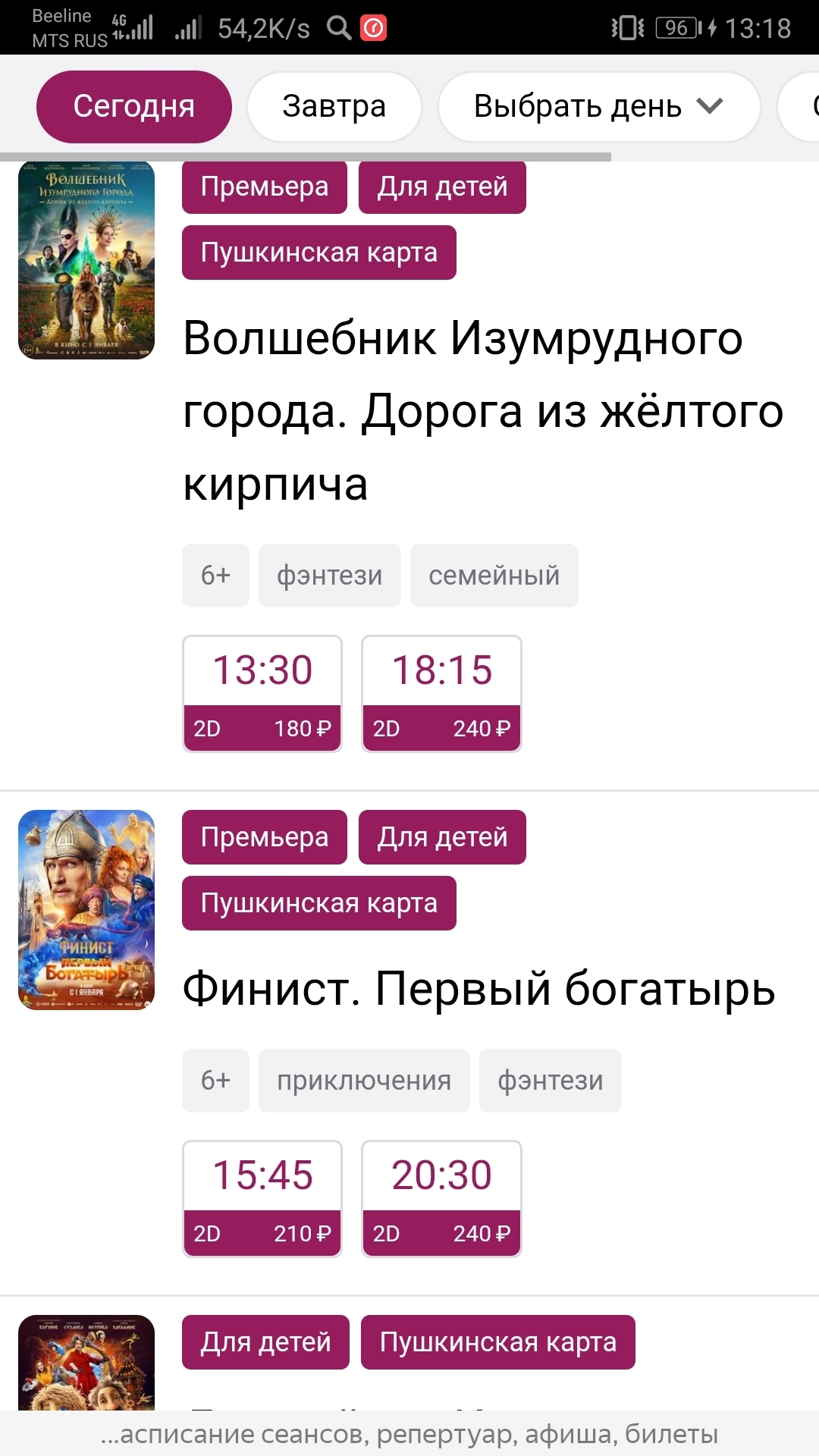Open the Волшебник Изумрудного города poster
This screenshot has height=1456, width=819.
pos(86,260)
